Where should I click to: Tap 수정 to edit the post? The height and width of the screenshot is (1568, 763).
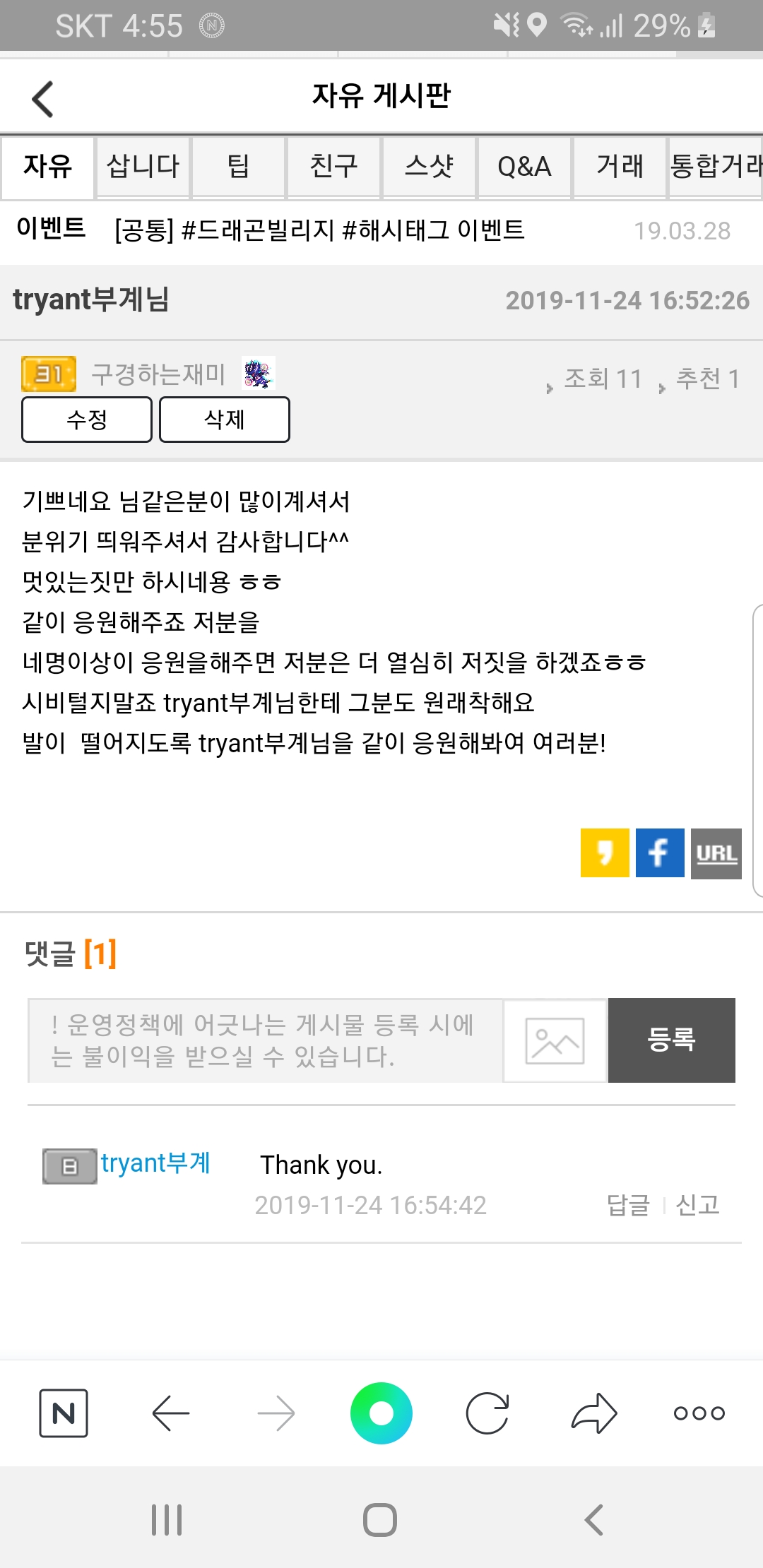click(x=87, y=420)
